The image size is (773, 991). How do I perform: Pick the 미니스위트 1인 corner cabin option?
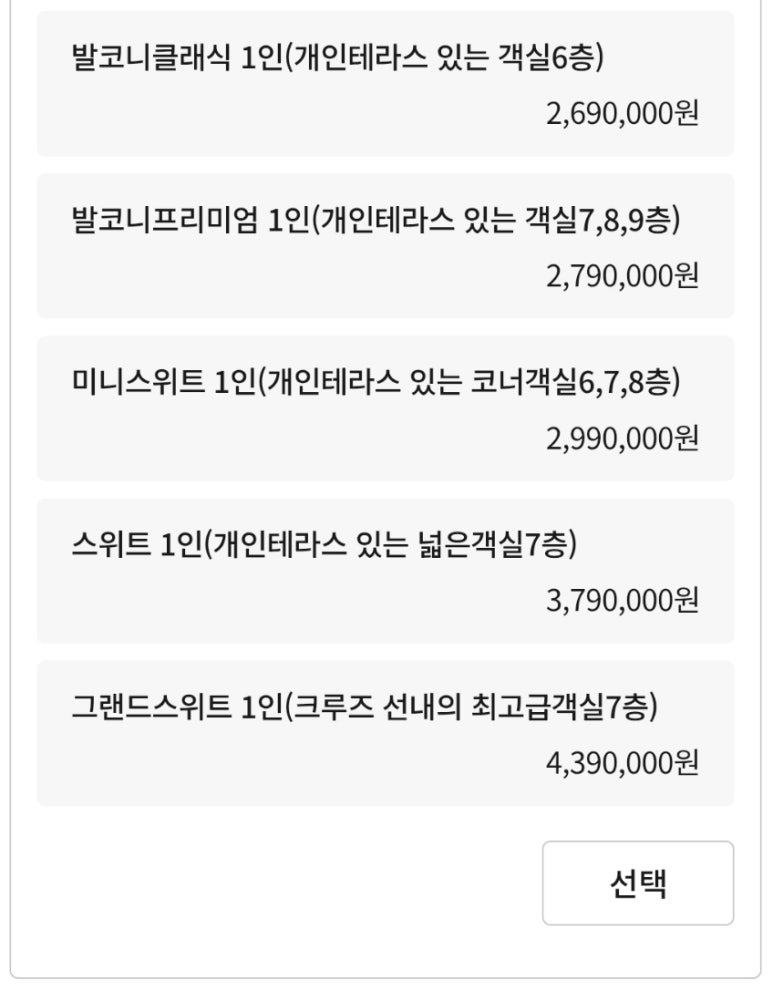pyautogui.click(x=385, y=408)
